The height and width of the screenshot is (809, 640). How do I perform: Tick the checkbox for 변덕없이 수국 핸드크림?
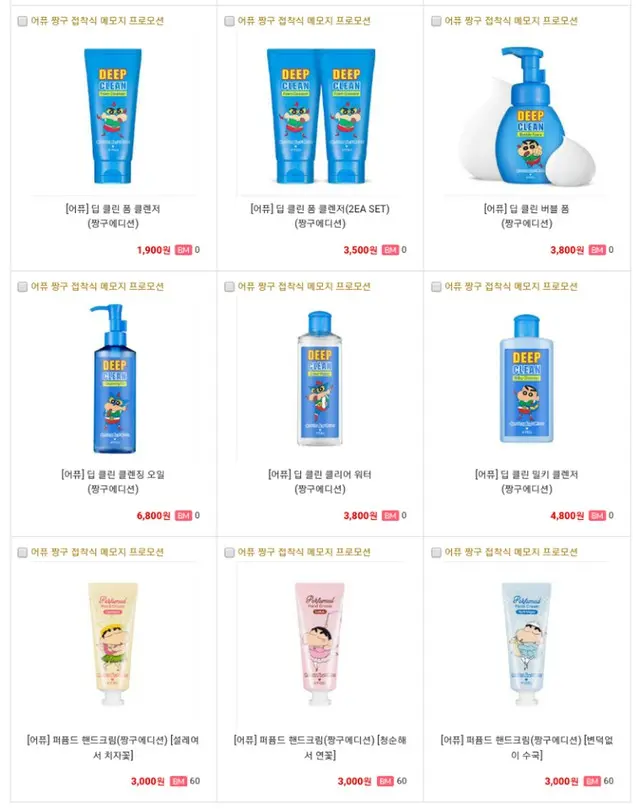tap(436, 552)
